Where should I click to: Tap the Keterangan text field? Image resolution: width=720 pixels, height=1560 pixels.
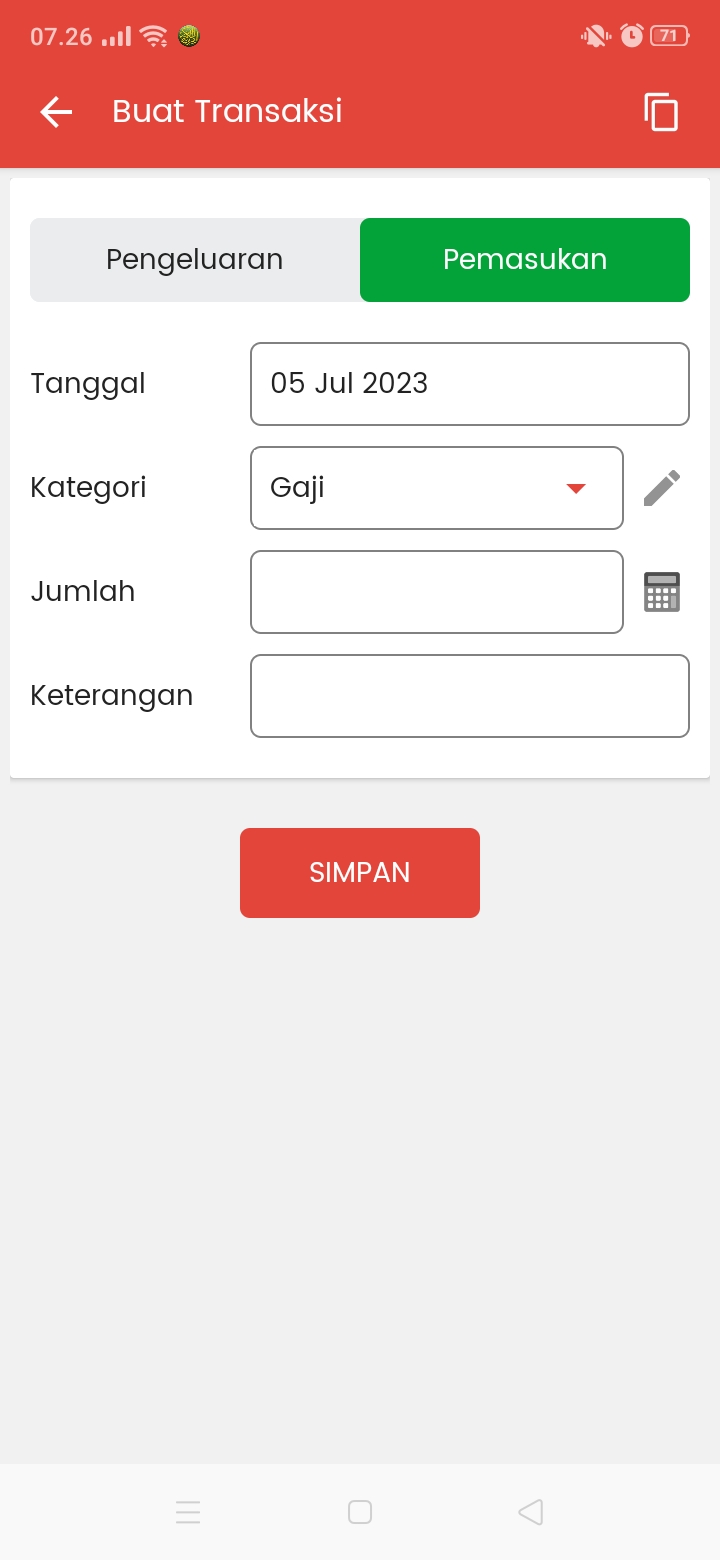coord(470,696)
